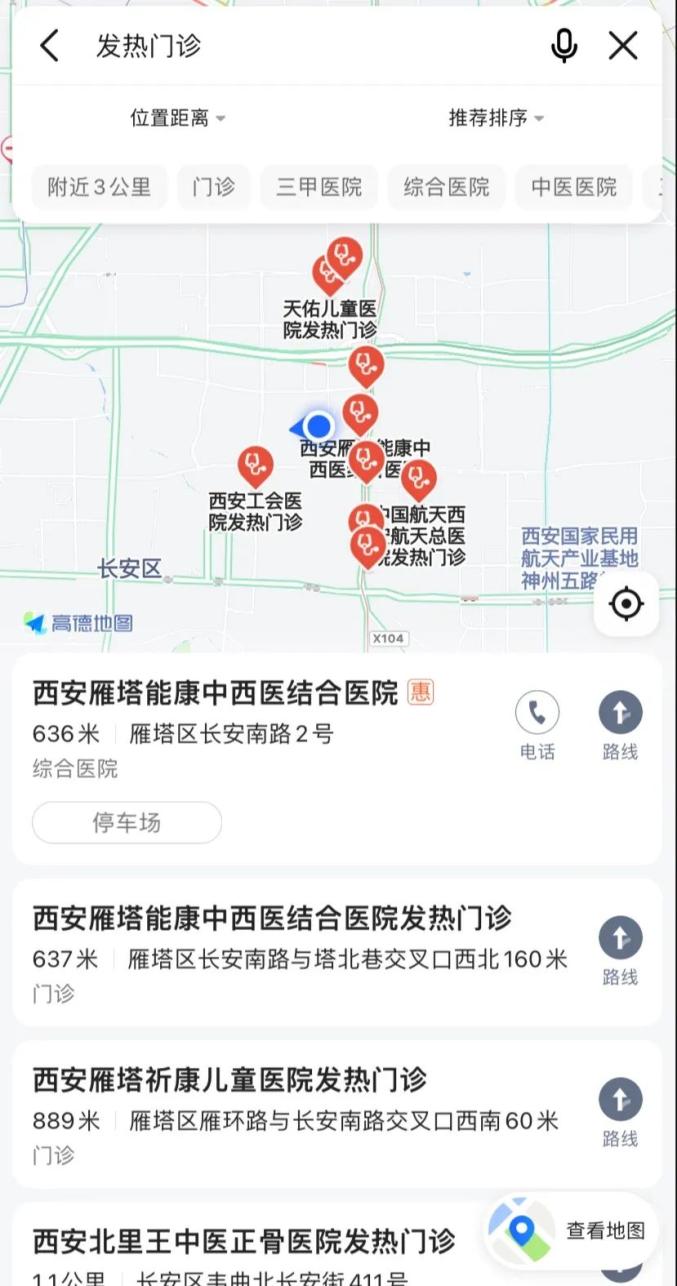The width and height of the screenshot is (677, 1286).
Task: Select the 西安工会医院发热门诊 map pin
Action: tap(256, 465)
